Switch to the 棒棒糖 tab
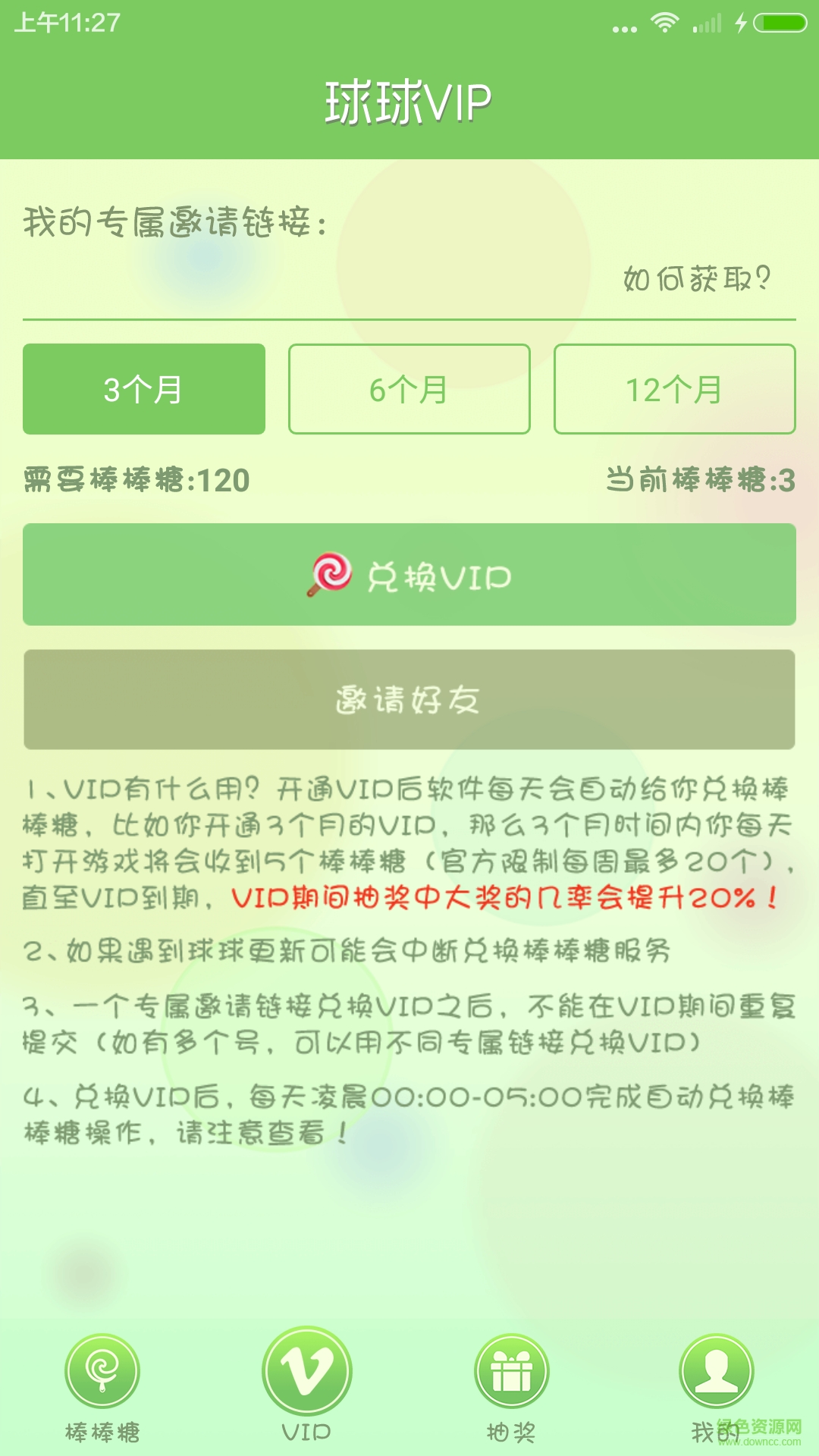This screenshot has height=1456, width=819. [102, 1386]
